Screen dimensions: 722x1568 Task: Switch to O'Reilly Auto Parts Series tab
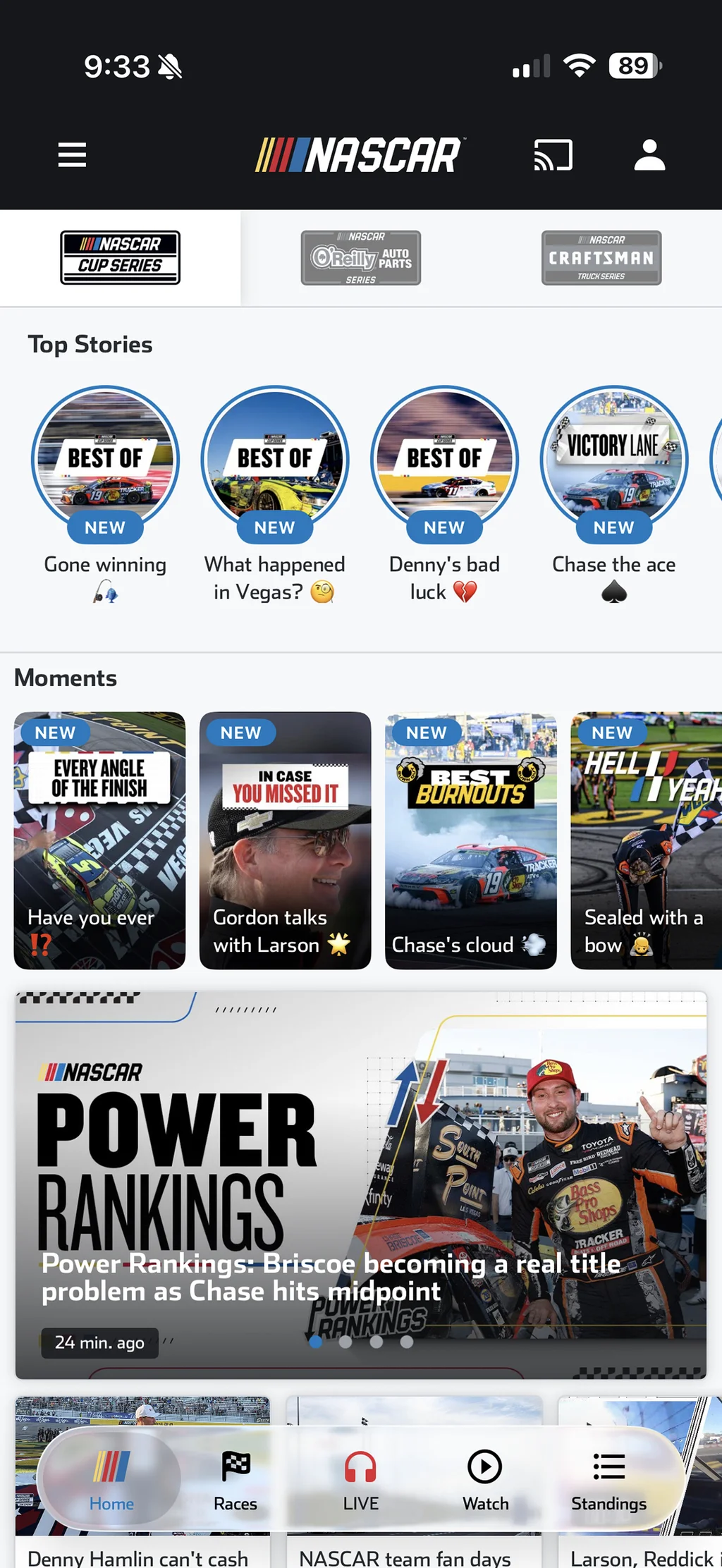(x=361, y=258)
